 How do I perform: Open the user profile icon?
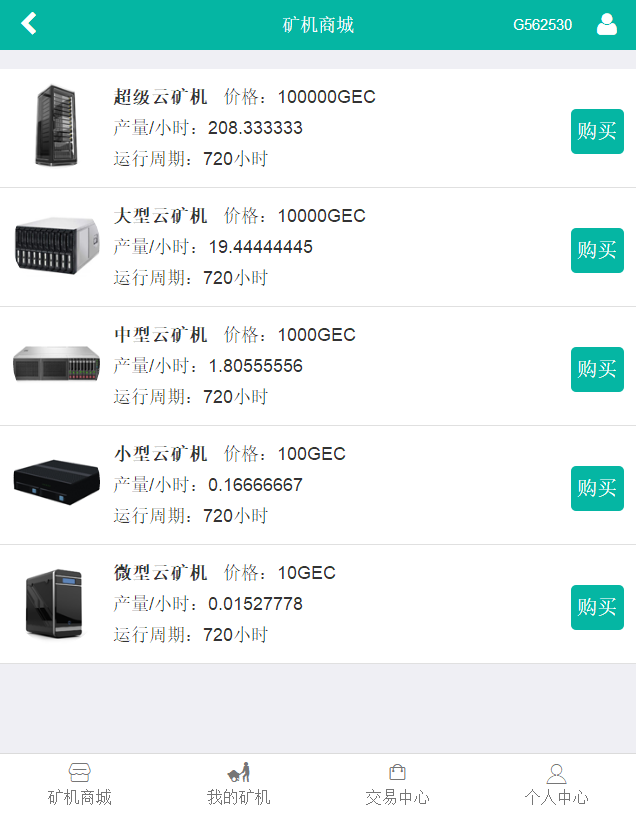[x=606, y=24]
